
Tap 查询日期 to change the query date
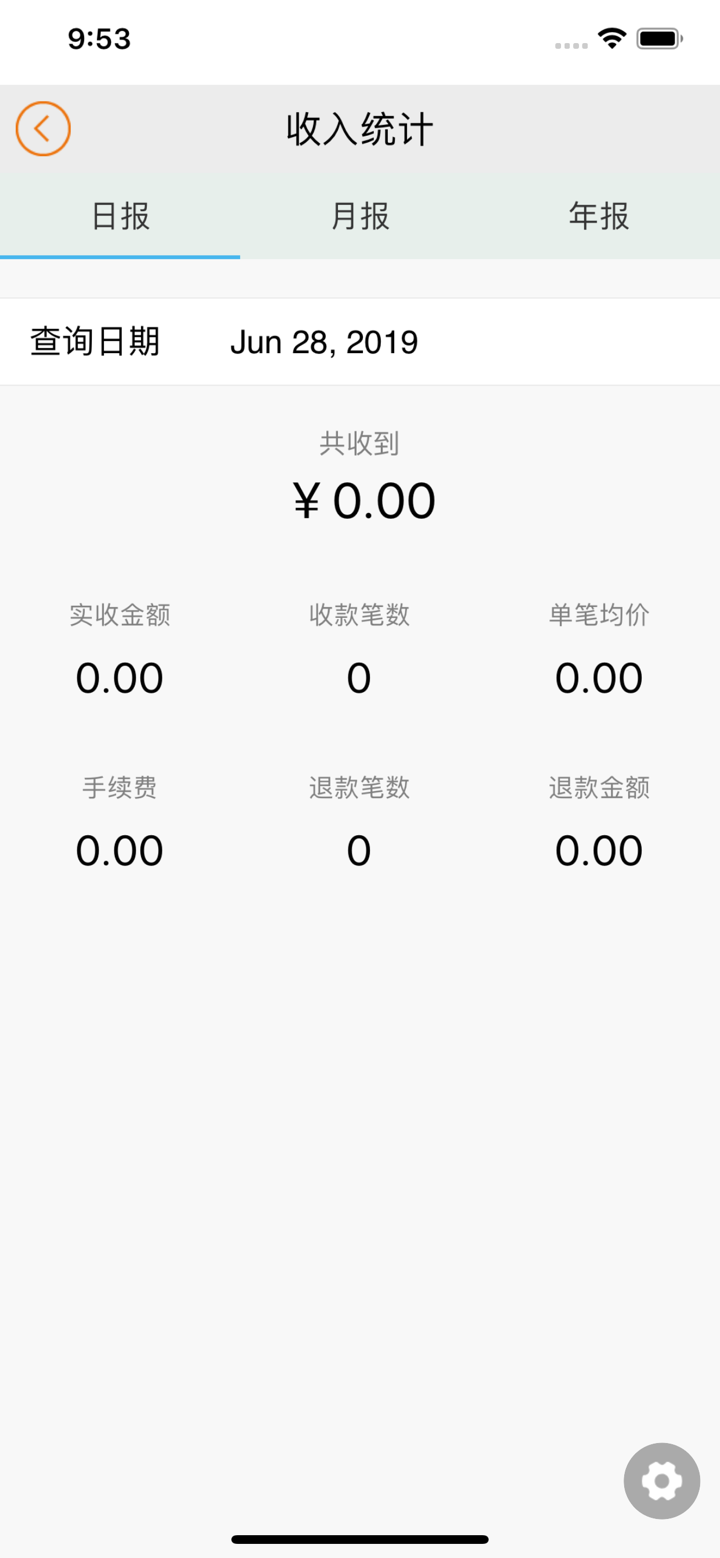click(x=95, y=342)
